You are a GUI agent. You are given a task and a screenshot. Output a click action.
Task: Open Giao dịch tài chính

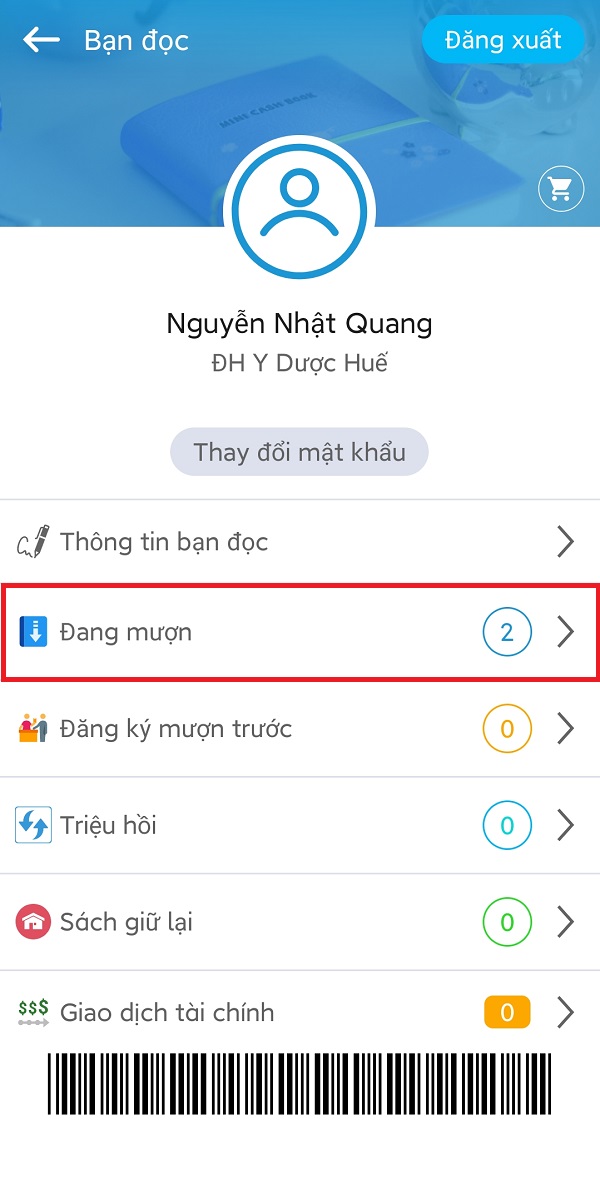click(300, 1012)
